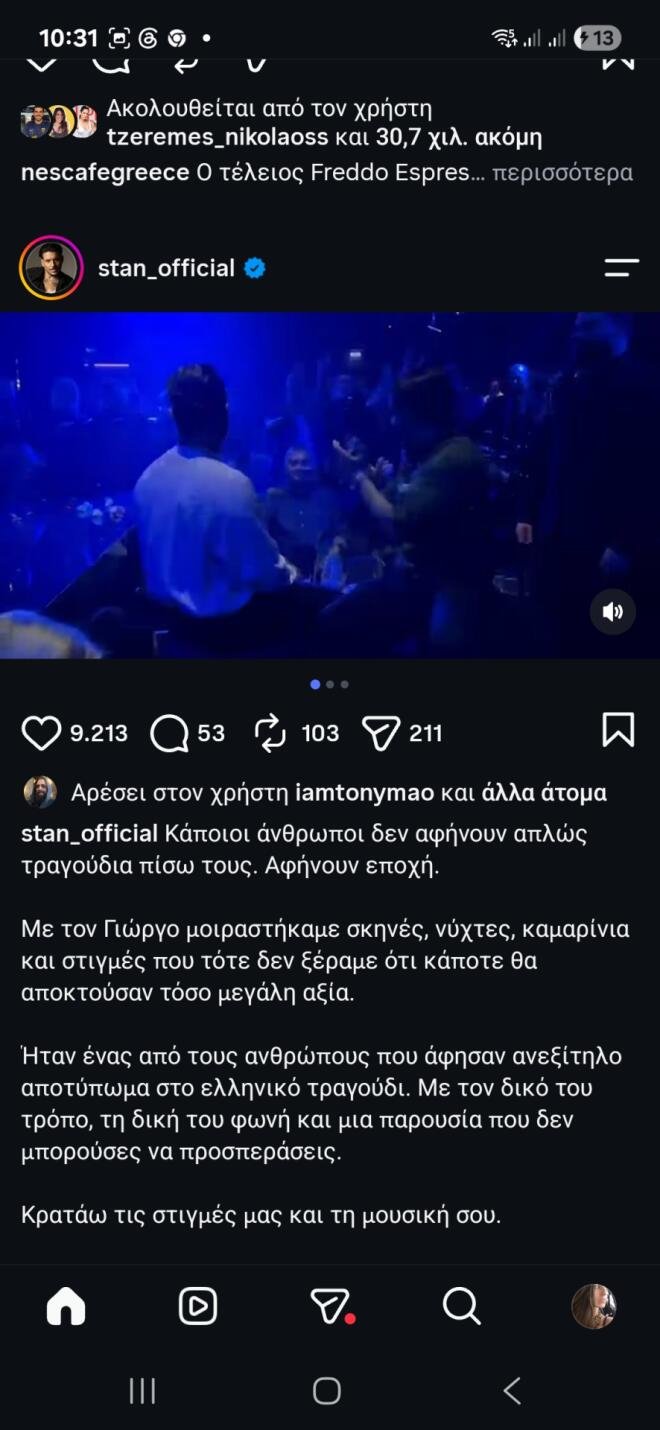Open comments on stan_official post
The width and height of the screenshot is (660, 1430).
tap(169, 733)
